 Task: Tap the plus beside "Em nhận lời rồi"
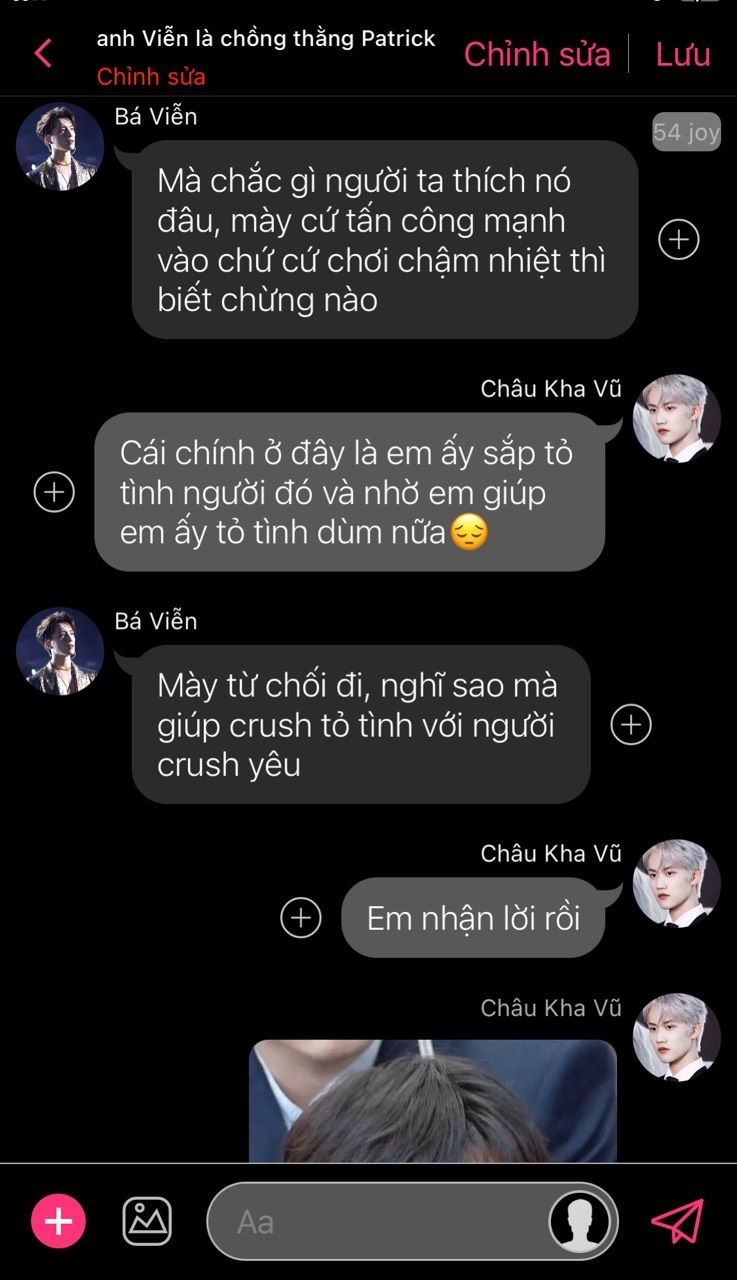coord(301,917)
